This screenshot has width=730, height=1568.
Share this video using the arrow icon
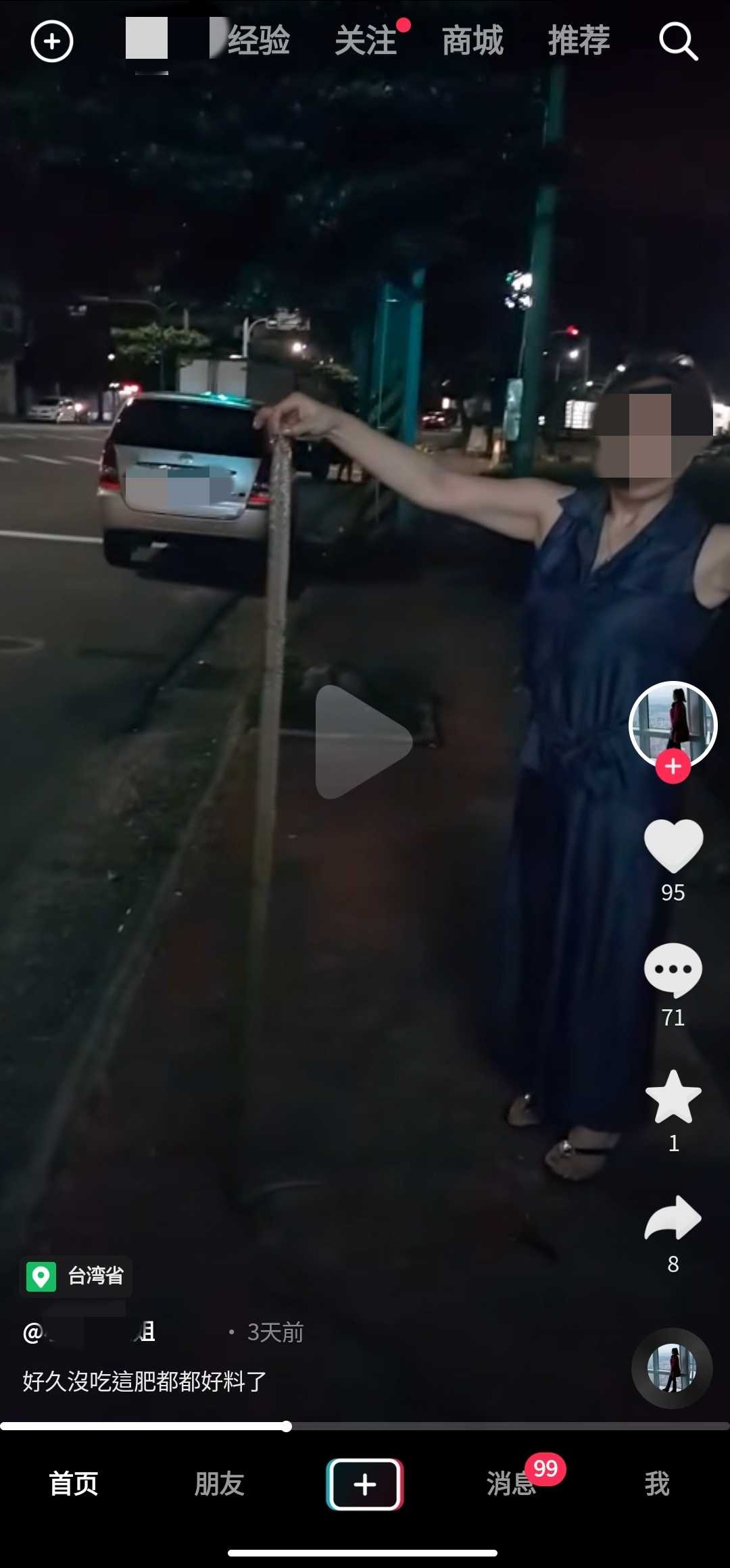(x=673, y=1218)
